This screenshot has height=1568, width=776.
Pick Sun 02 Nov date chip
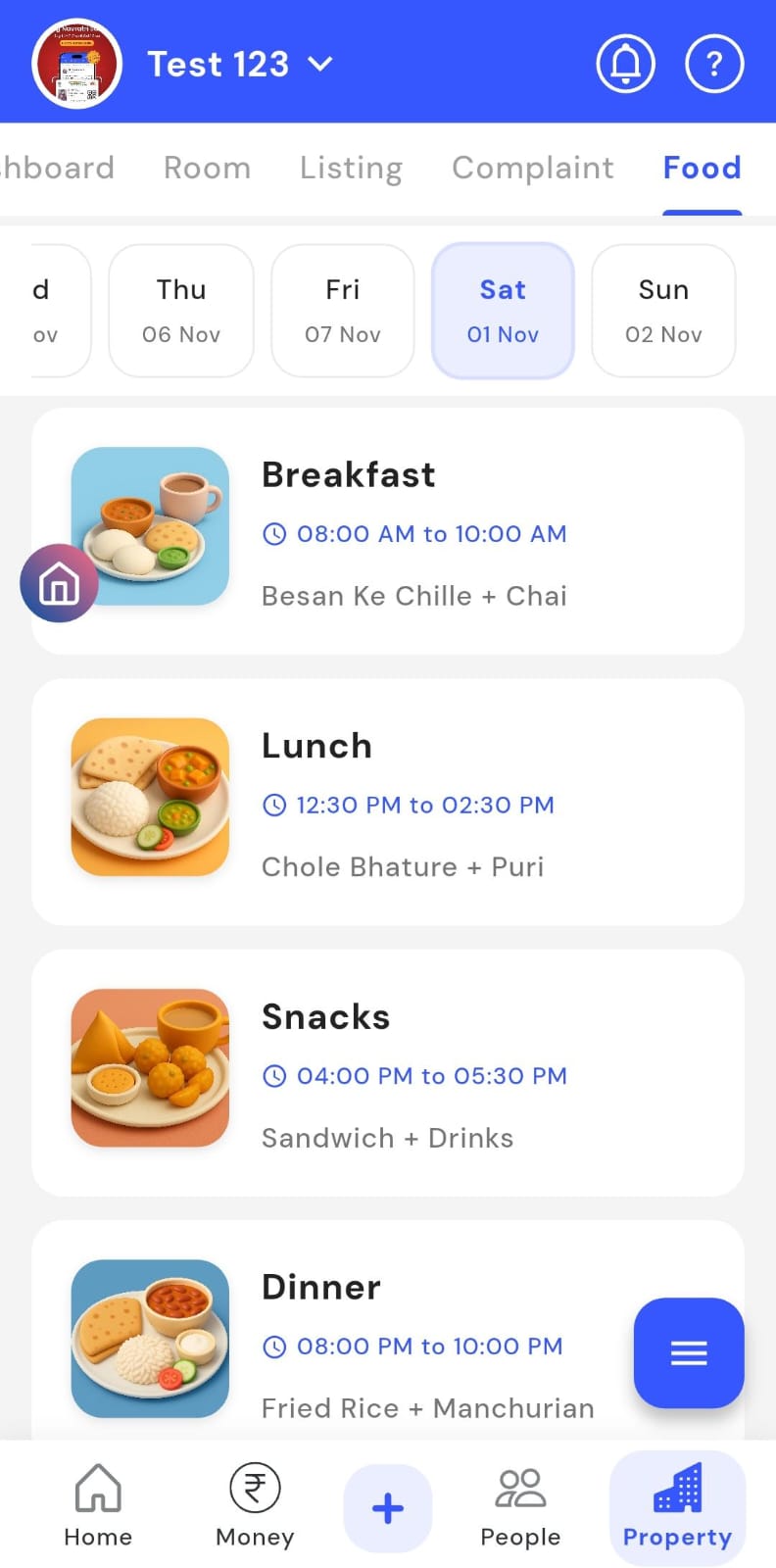[663, 310]
